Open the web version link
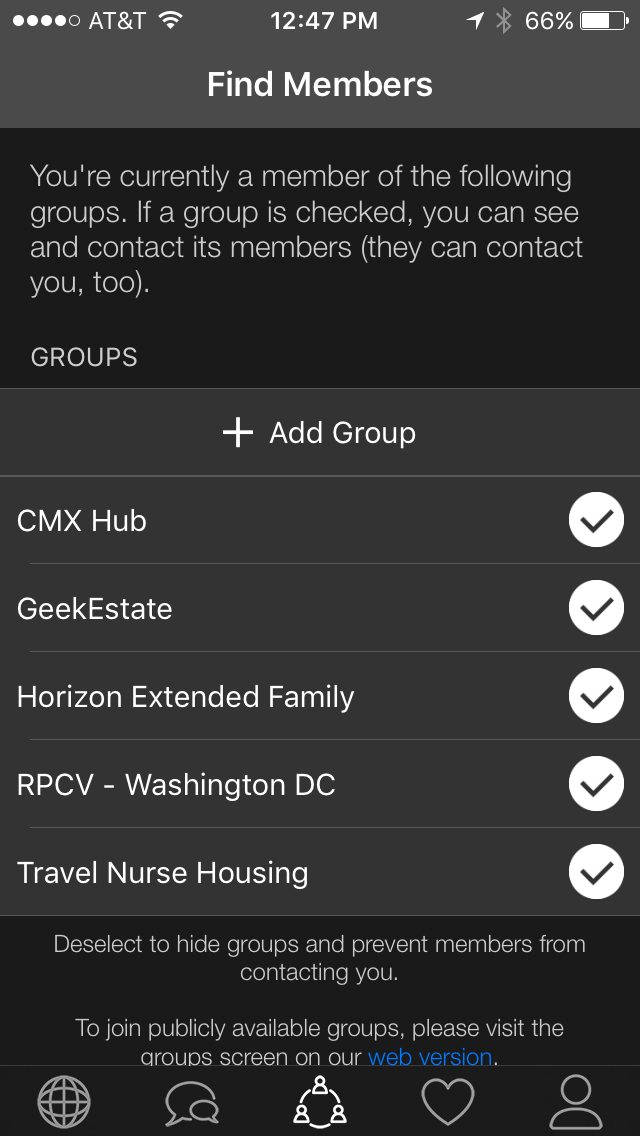Viewport: 640px width, 1136px height. click(431, 1056)
